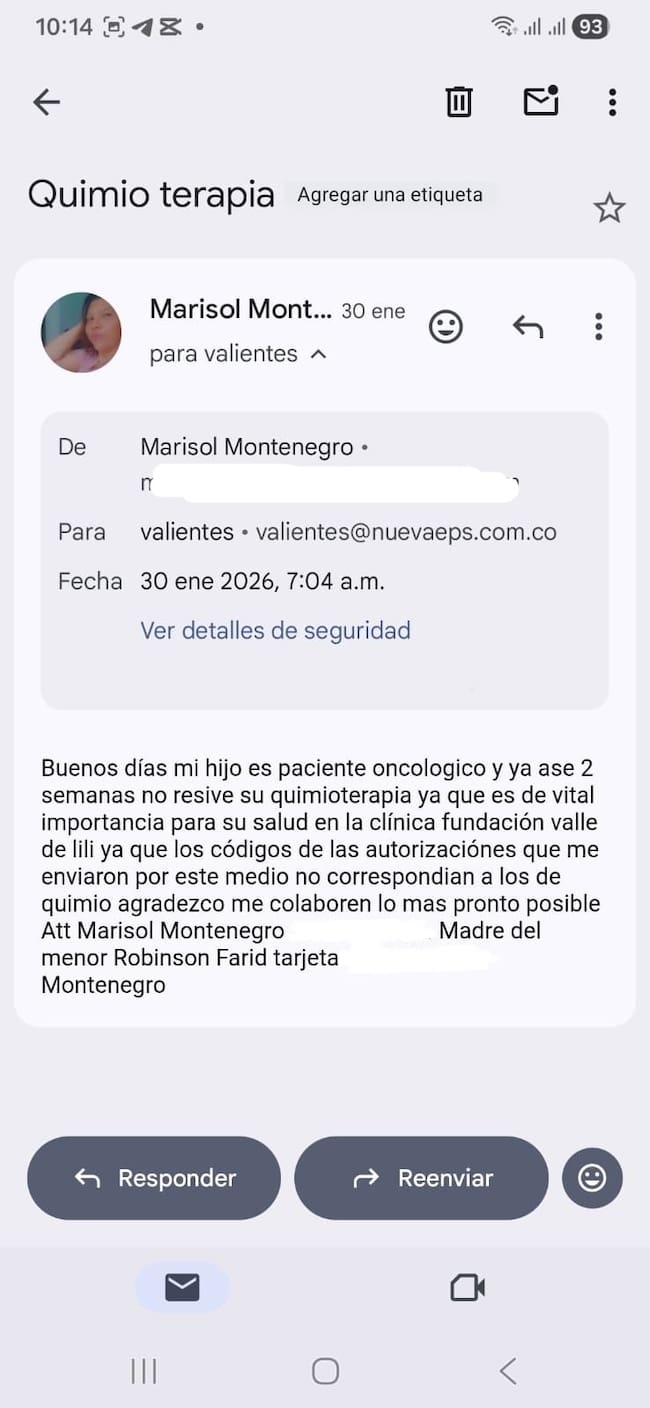The height and width of the screenshot is (1408, 650).
Task: Open the top app bar overflow menu
Action: pos(612,102)
